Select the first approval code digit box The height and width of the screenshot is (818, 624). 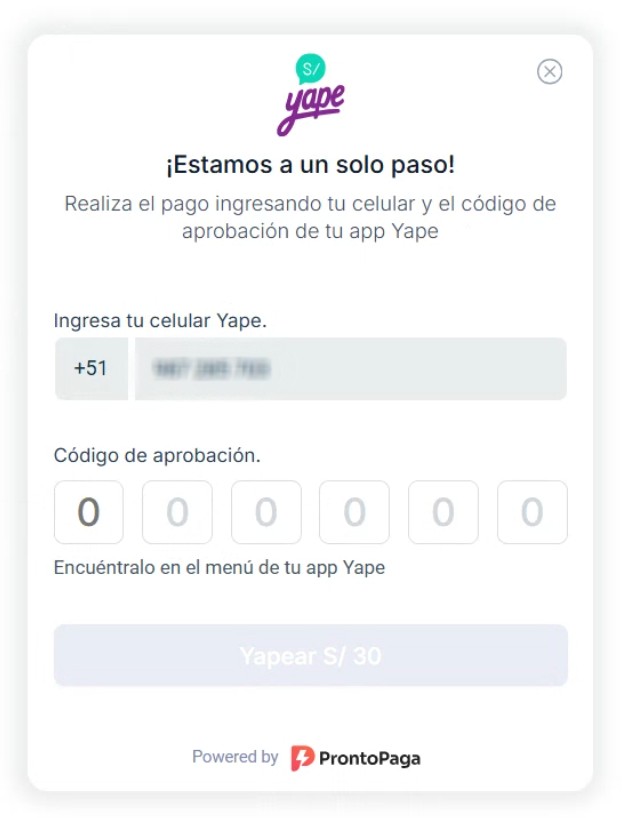(x=89, y=512)
